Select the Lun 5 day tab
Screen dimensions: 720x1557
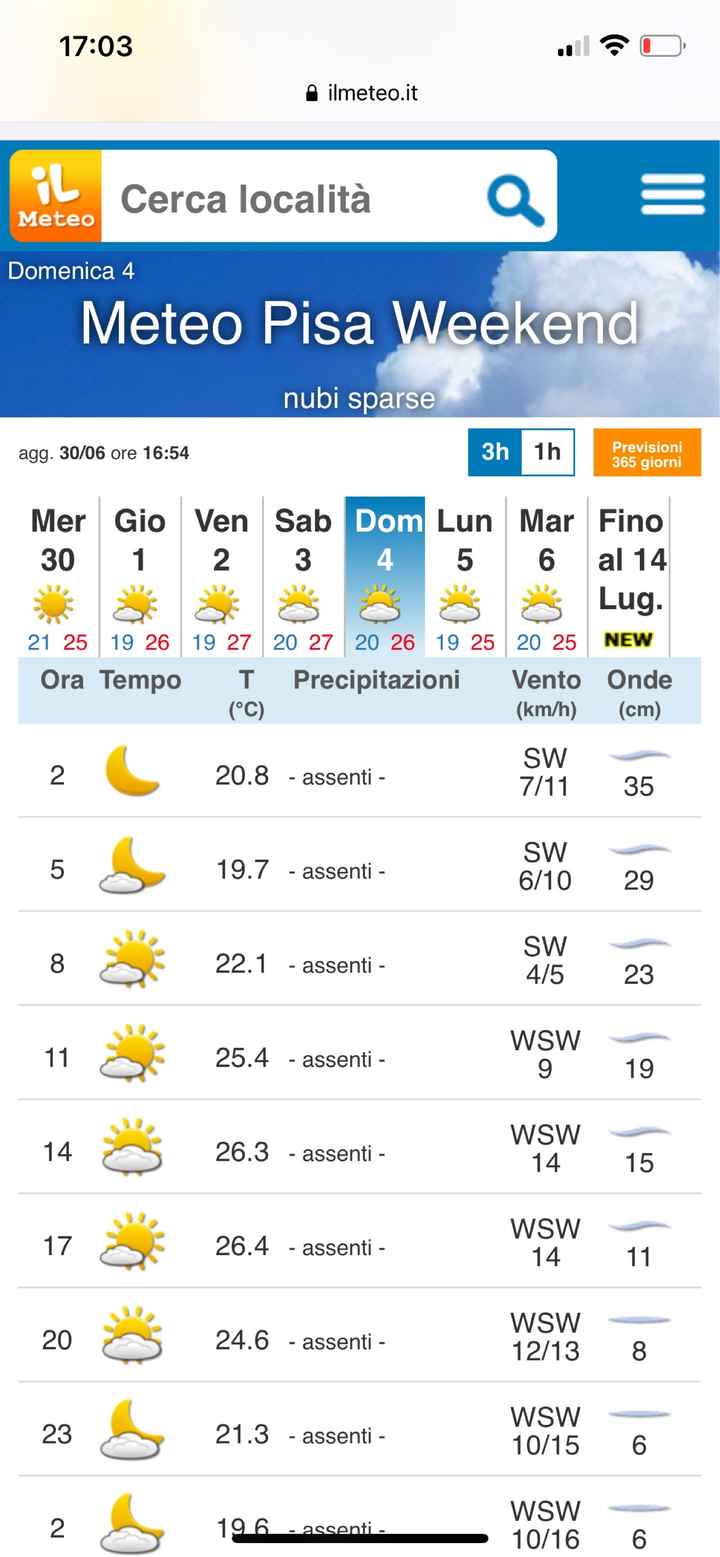pyautogui.click(x=465, y=576)
